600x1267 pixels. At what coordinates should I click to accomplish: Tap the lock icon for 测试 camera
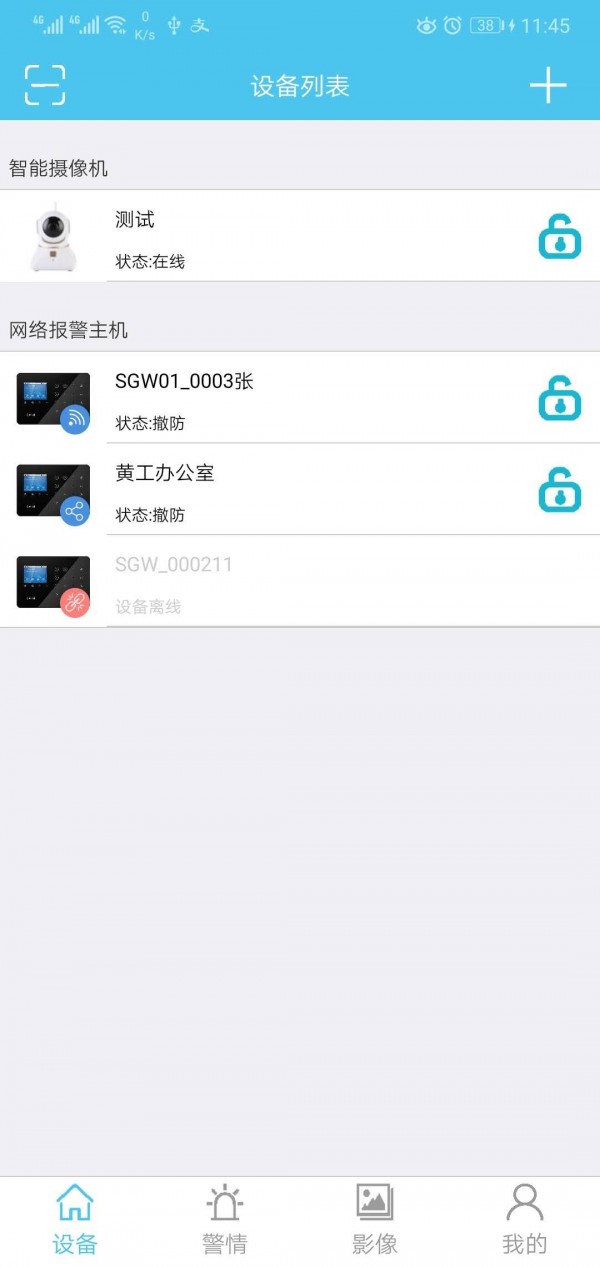[x=559, y=237]
